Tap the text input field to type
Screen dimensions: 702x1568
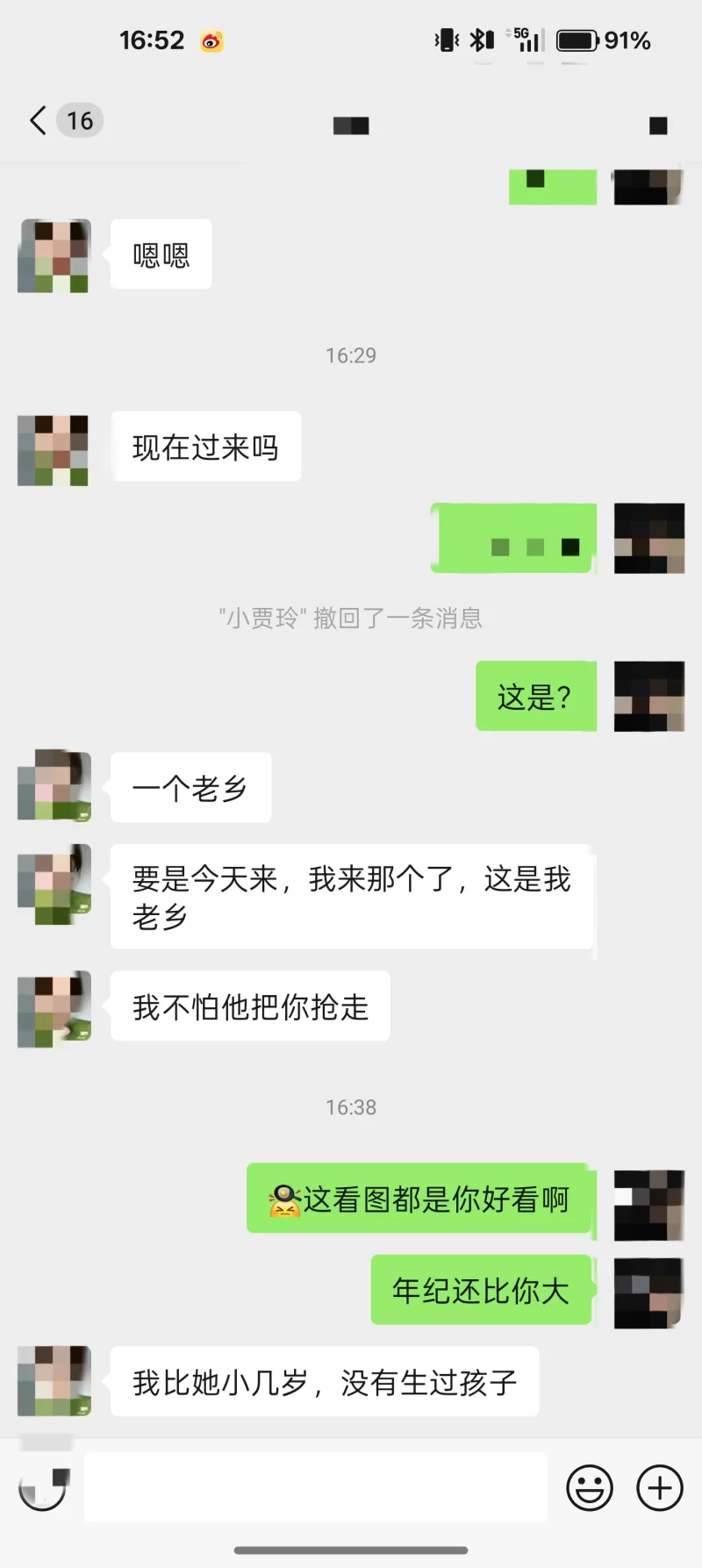(316, 1487)
